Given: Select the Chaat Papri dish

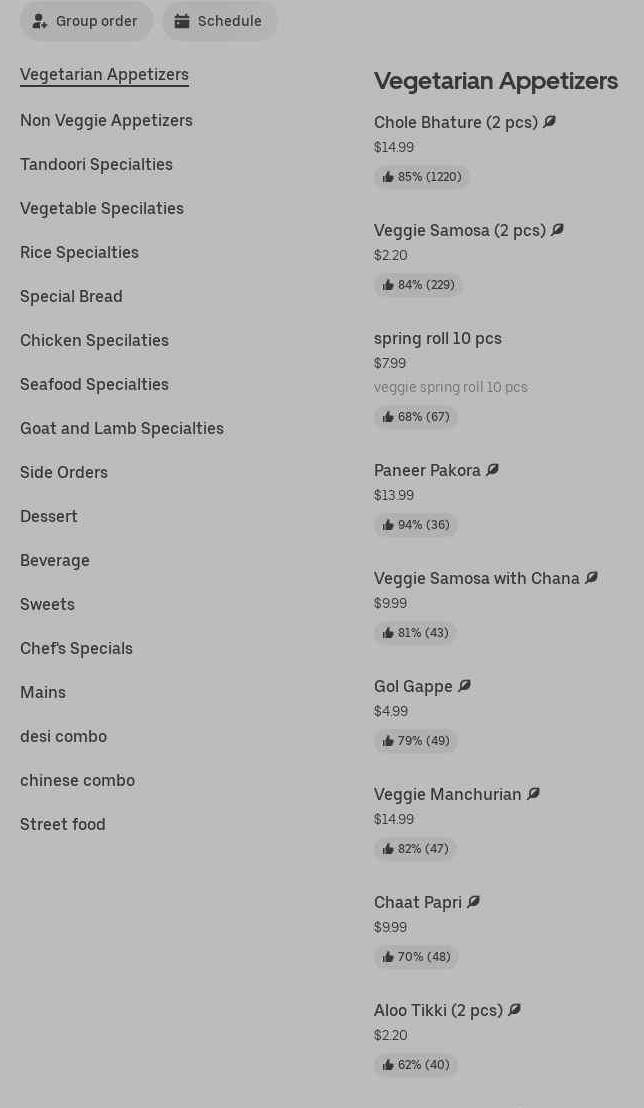Looking at the screenshot, I should tap(417, 902).
